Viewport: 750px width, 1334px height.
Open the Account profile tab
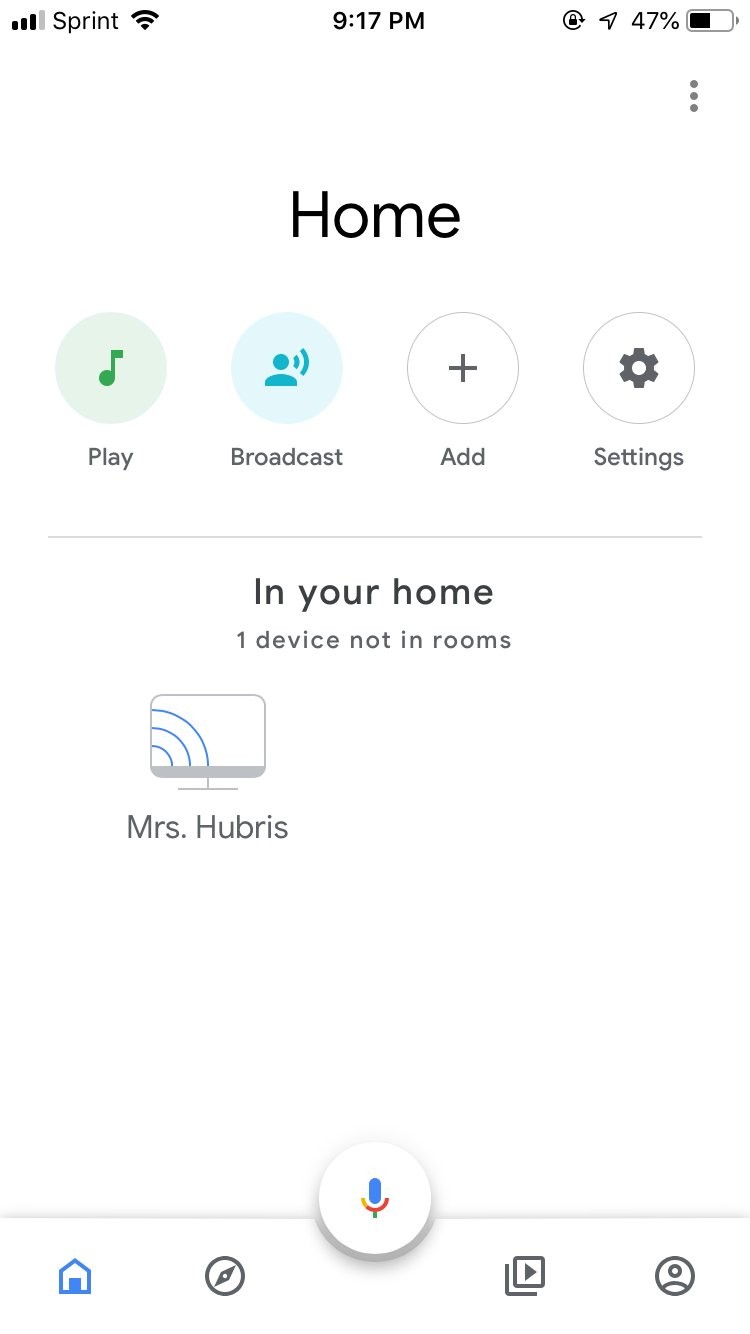point(675,1276)
